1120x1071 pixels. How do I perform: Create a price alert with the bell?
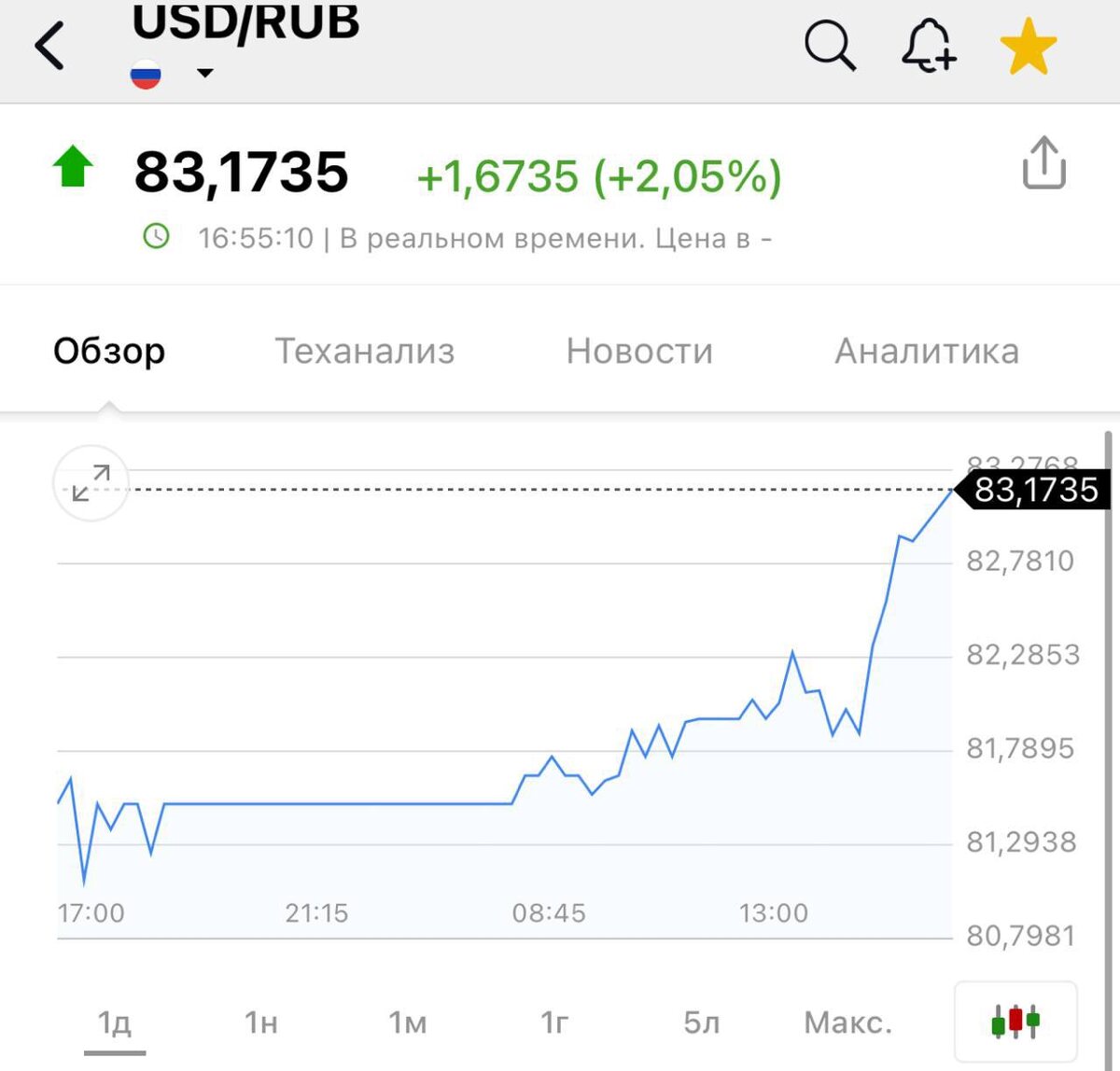[x=928, y=46]
